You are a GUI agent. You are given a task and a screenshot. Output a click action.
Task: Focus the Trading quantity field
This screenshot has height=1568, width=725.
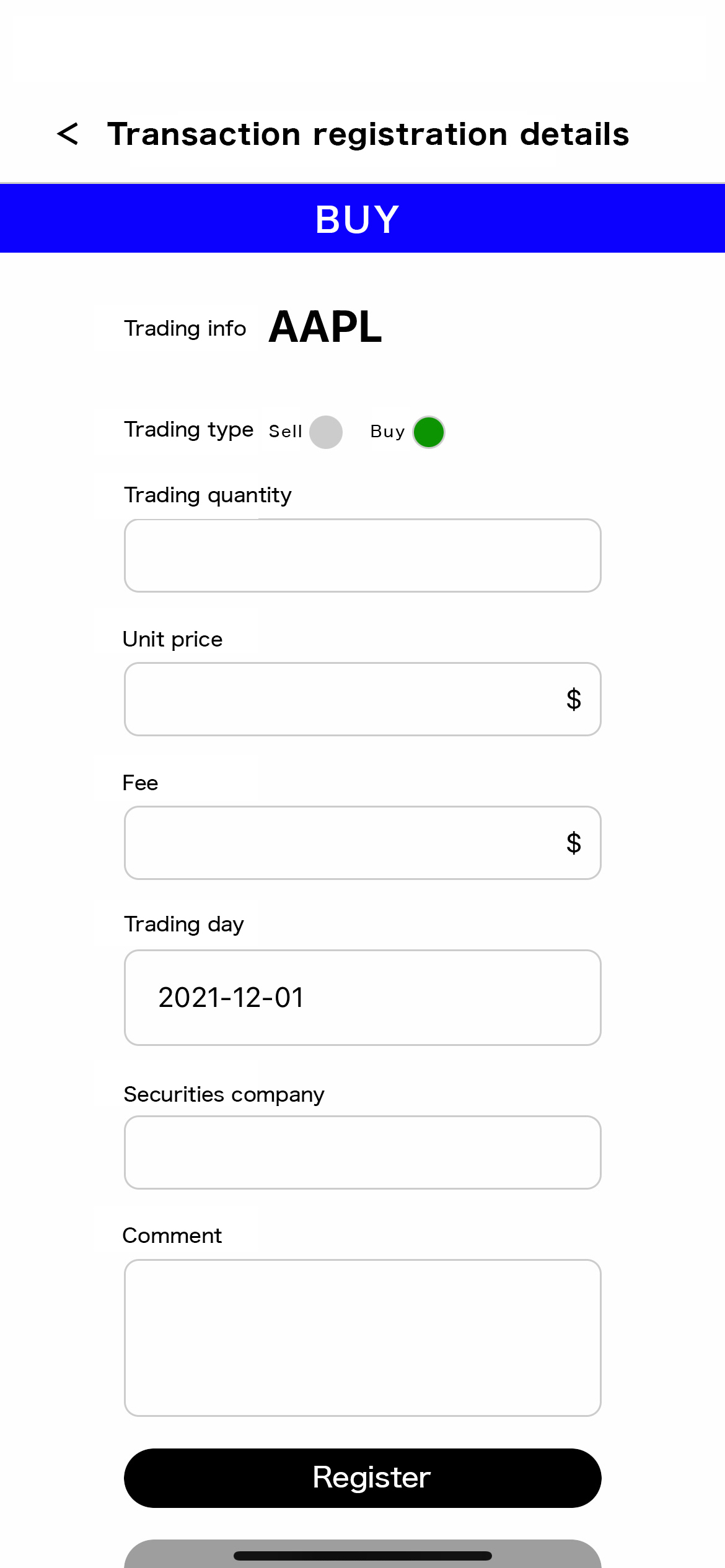click(x=362, y=555)
